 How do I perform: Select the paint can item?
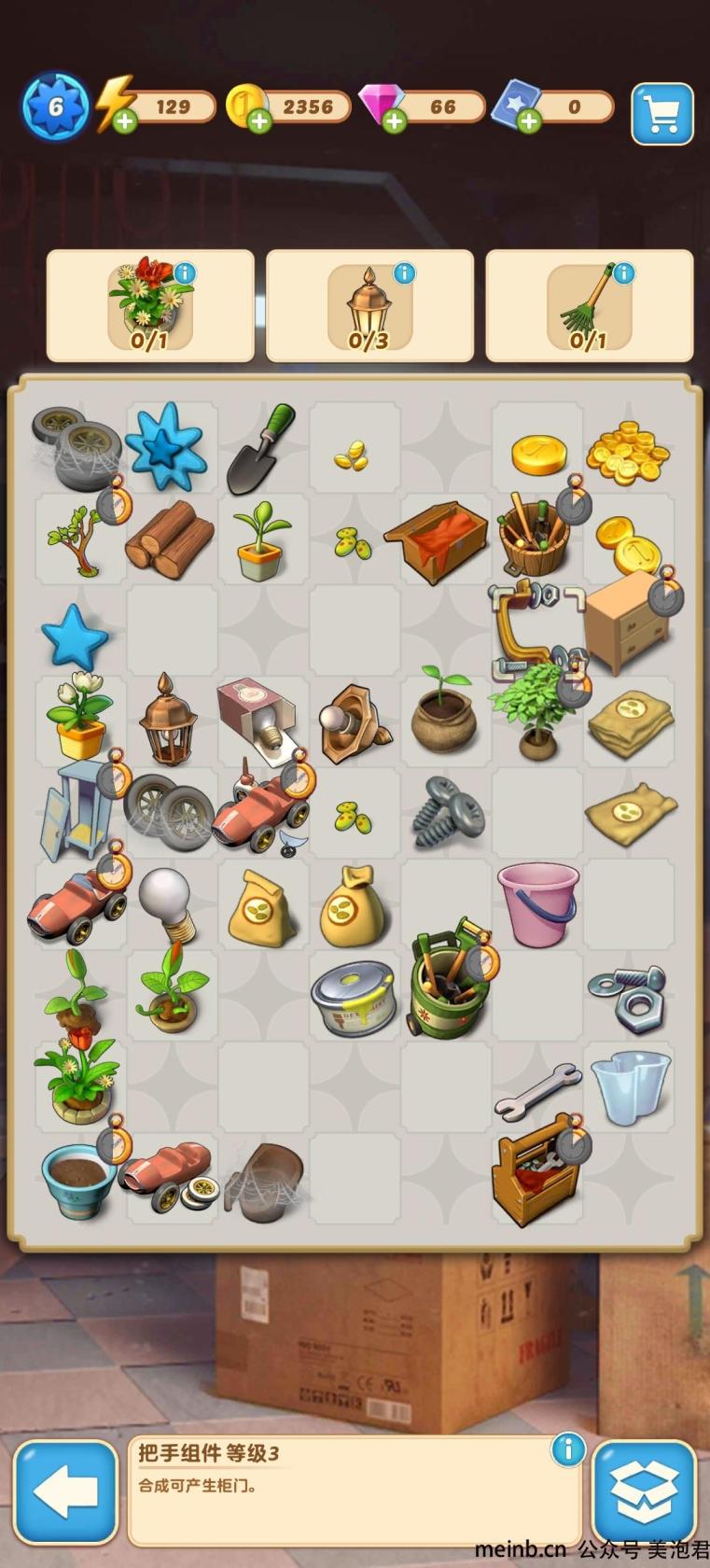(354, 998)
